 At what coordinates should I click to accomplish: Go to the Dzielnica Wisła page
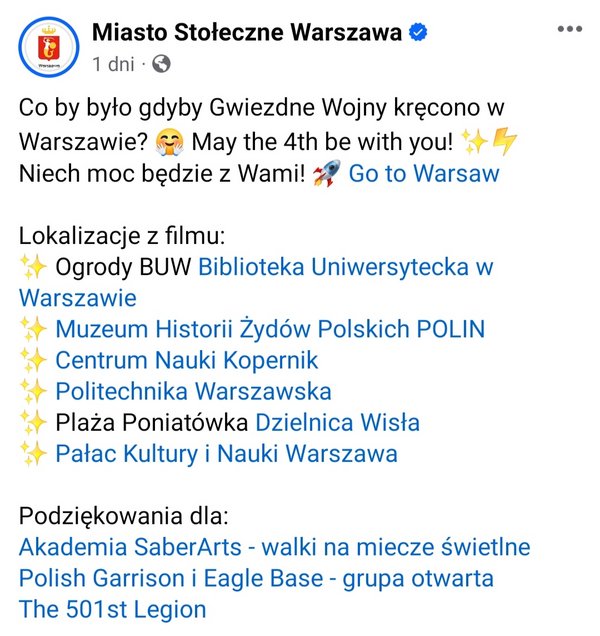tap(337, 422)
